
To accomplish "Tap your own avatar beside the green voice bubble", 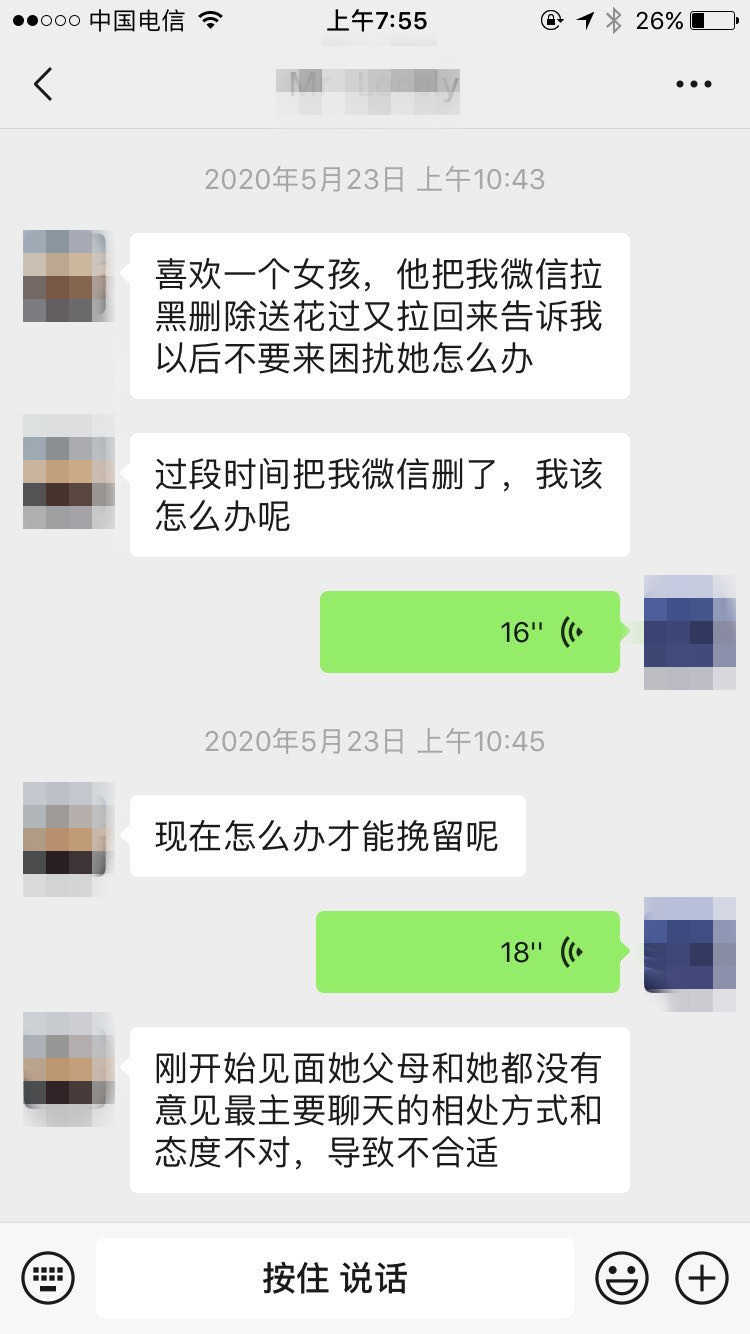I will click(x=690, y=631).
